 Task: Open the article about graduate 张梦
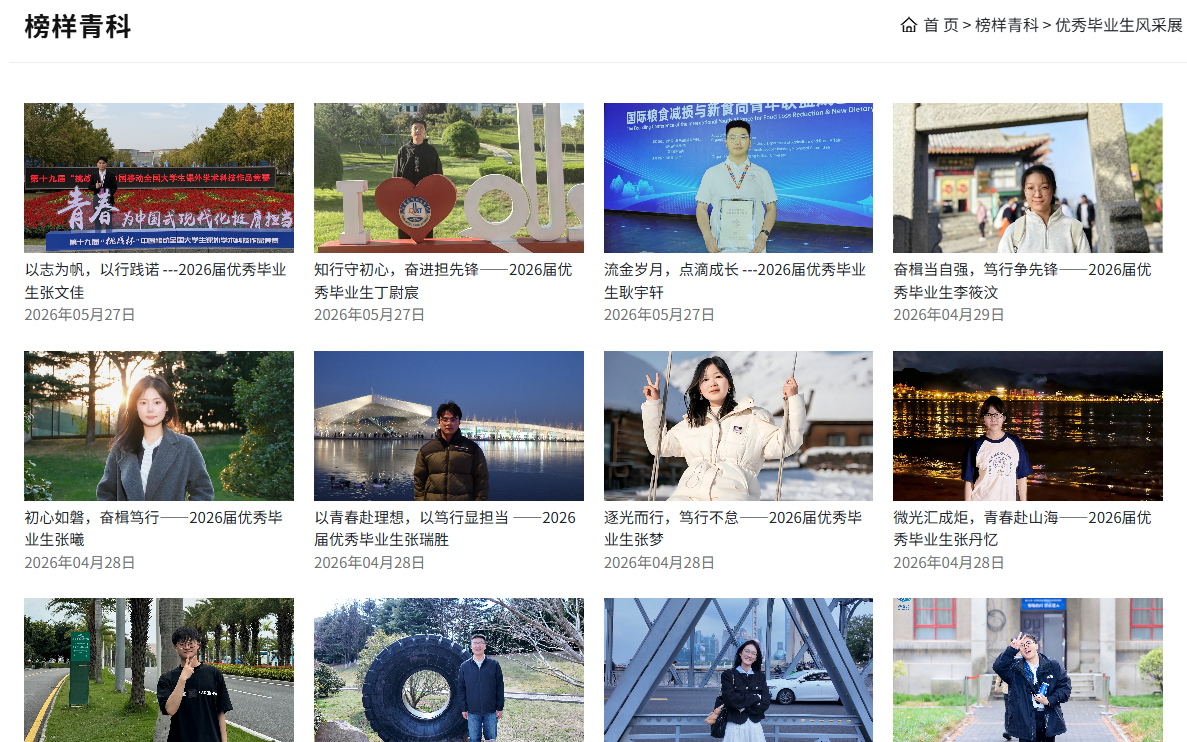coord(733,528)
